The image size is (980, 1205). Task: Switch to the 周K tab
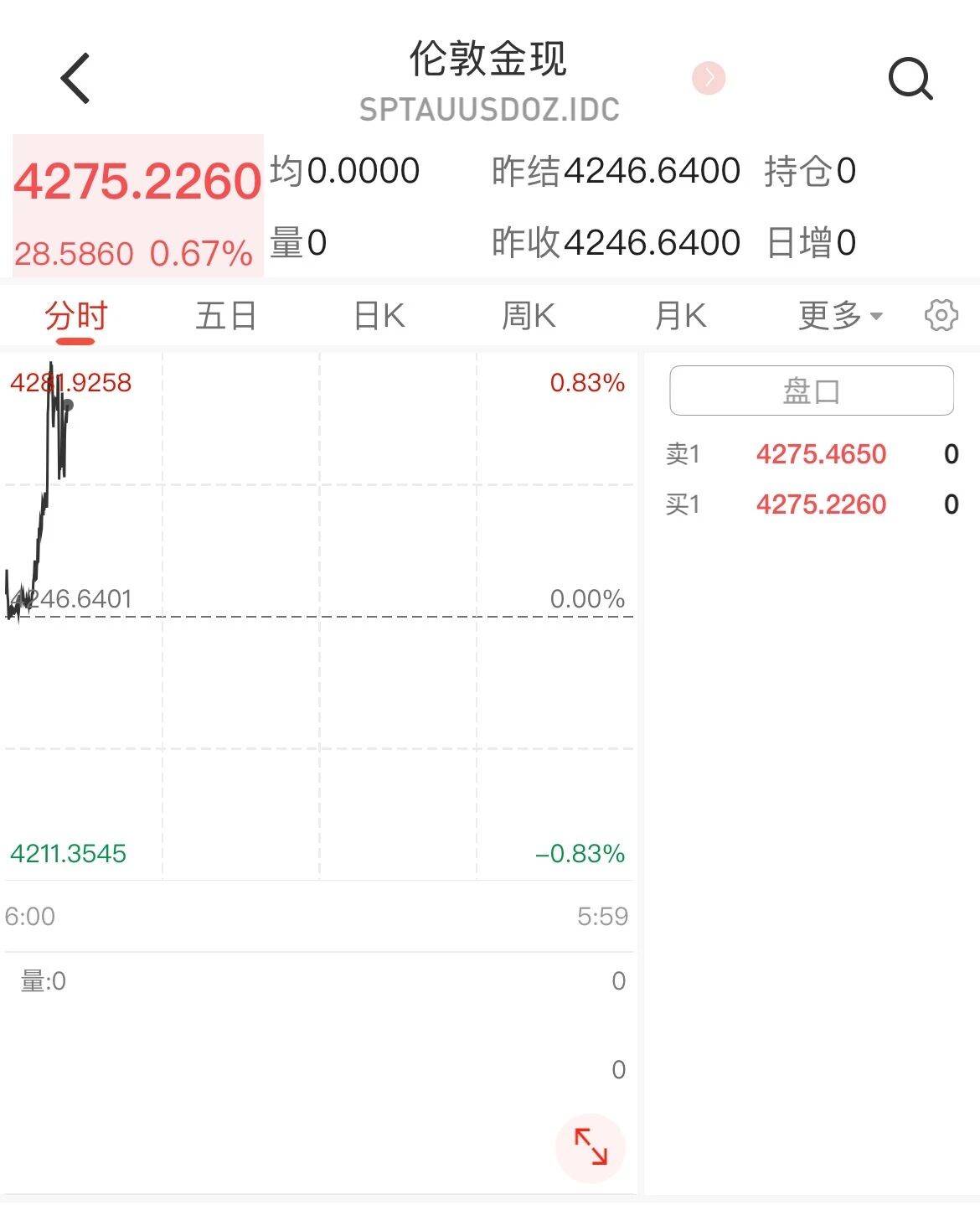point(529,317)
